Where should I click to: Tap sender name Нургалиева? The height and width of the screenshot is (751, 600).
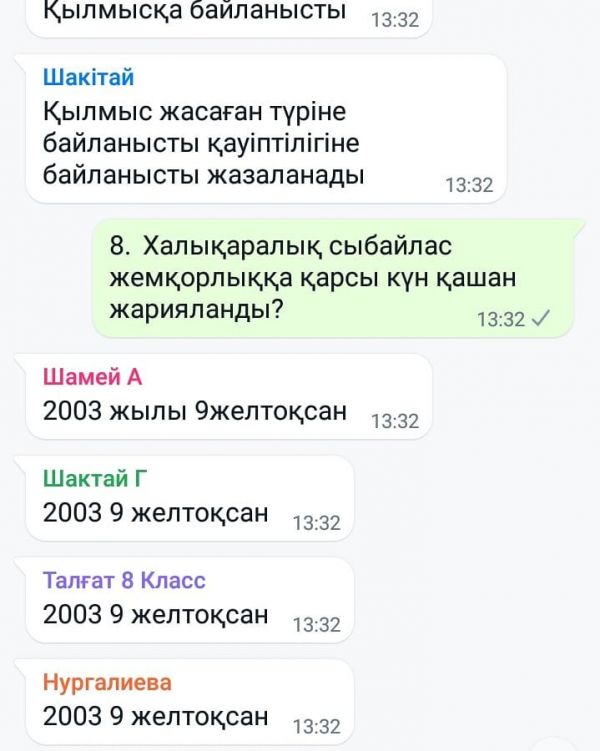pos(106,683)
